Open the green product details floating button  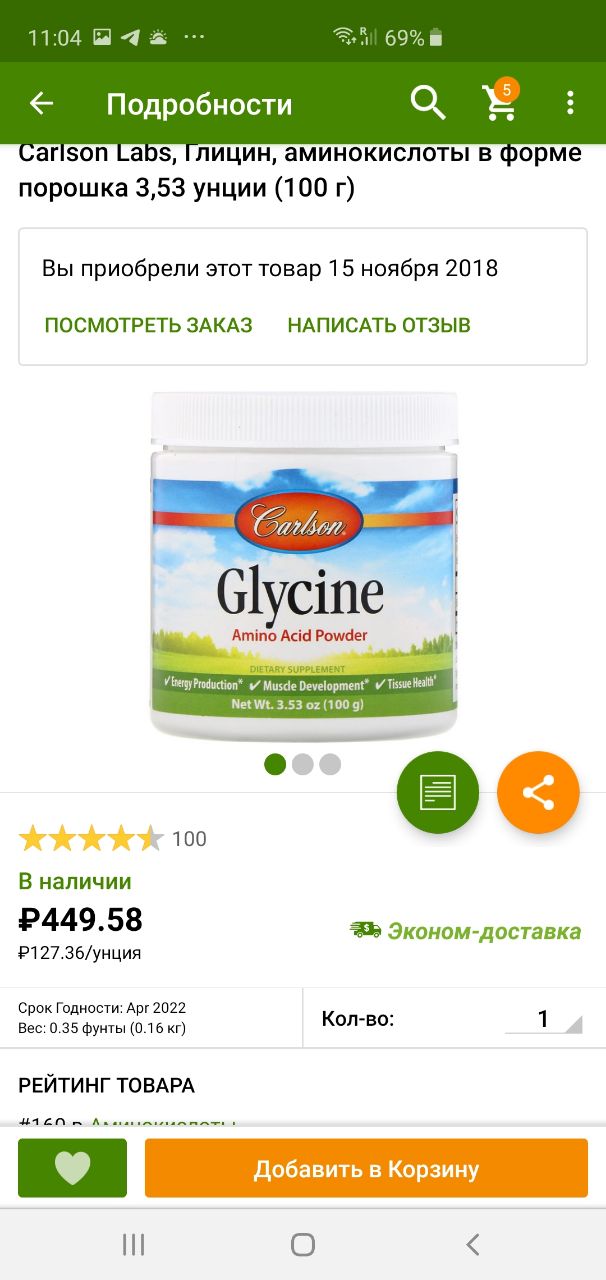(x=438, y=793)
